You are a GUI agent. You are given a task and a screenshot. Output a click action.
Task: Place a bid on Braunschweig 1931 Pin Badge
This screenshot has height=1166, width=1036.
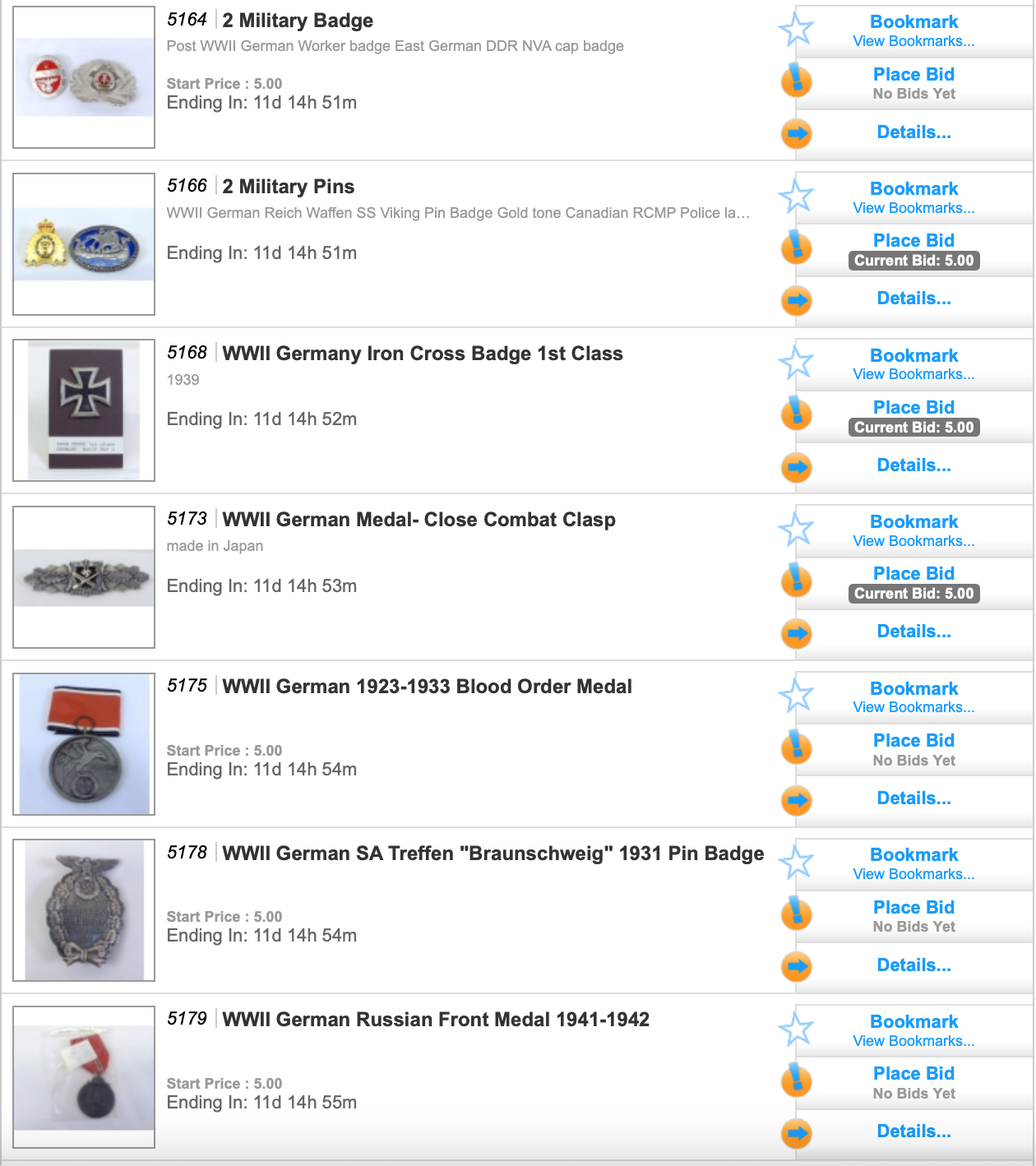click(913, 908)
